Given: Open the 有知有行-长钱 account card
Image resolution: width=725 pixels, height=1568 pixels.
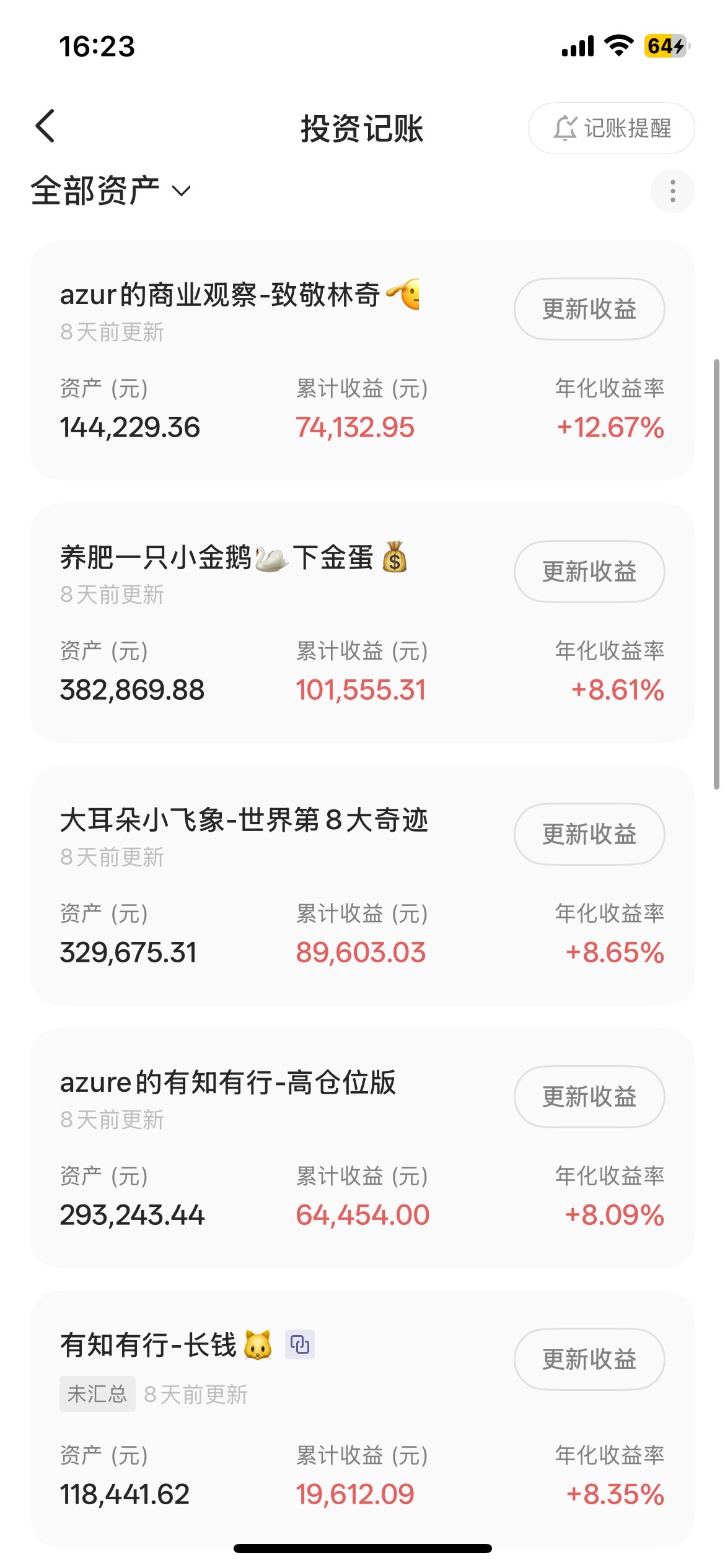Looking at the screenshot, I should tap(248, 1474).
